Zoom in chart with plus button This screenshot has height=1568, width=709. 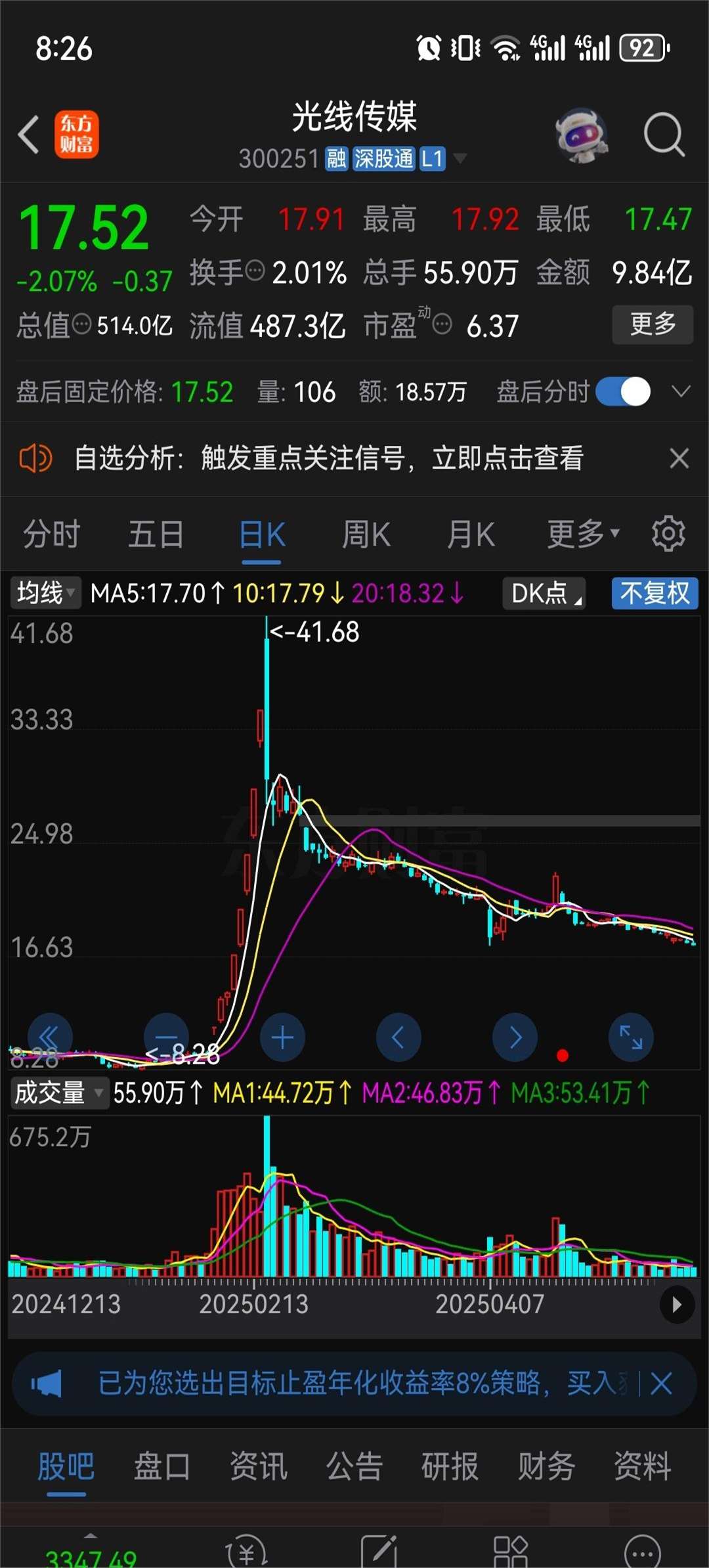click(x=282, y=1038)
